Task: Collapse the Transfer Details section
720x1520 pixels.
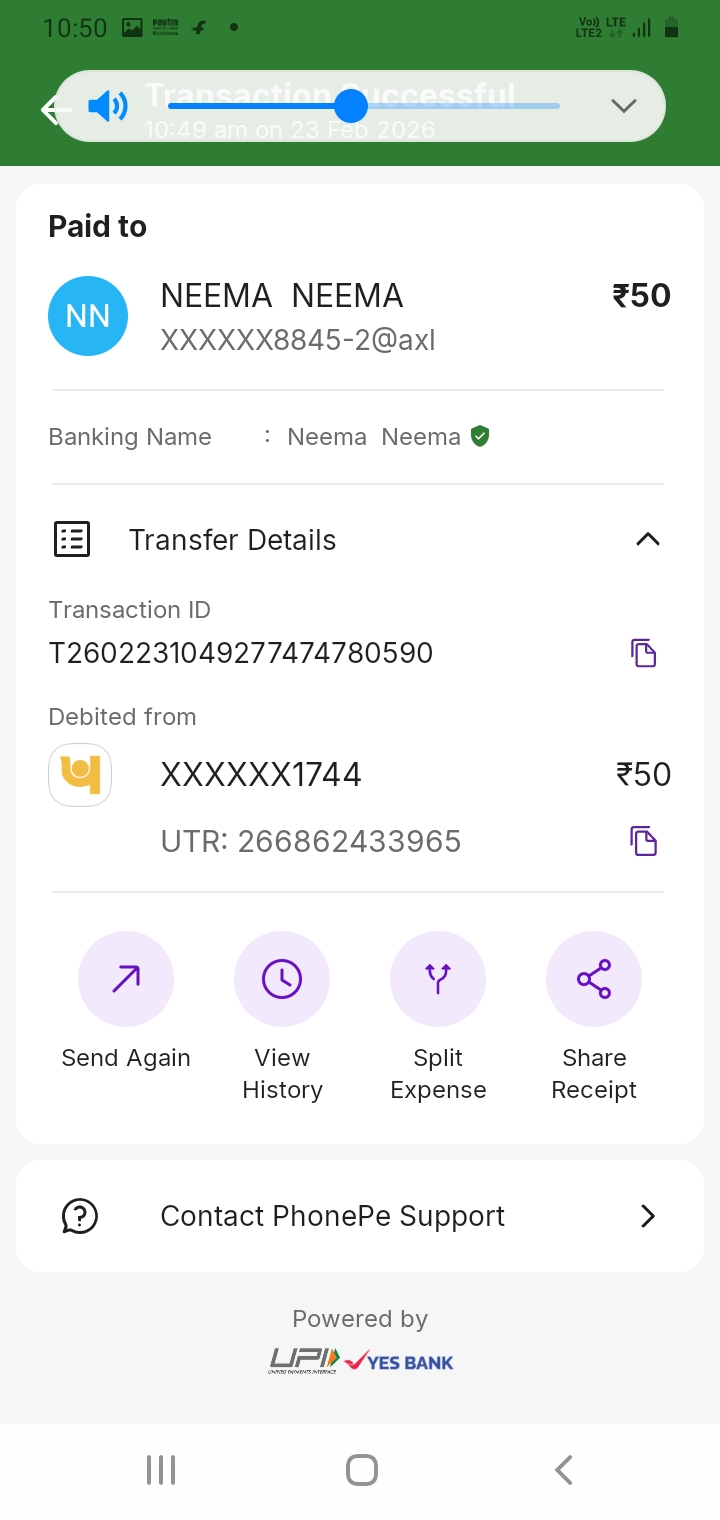Action: tap(648, 540)
